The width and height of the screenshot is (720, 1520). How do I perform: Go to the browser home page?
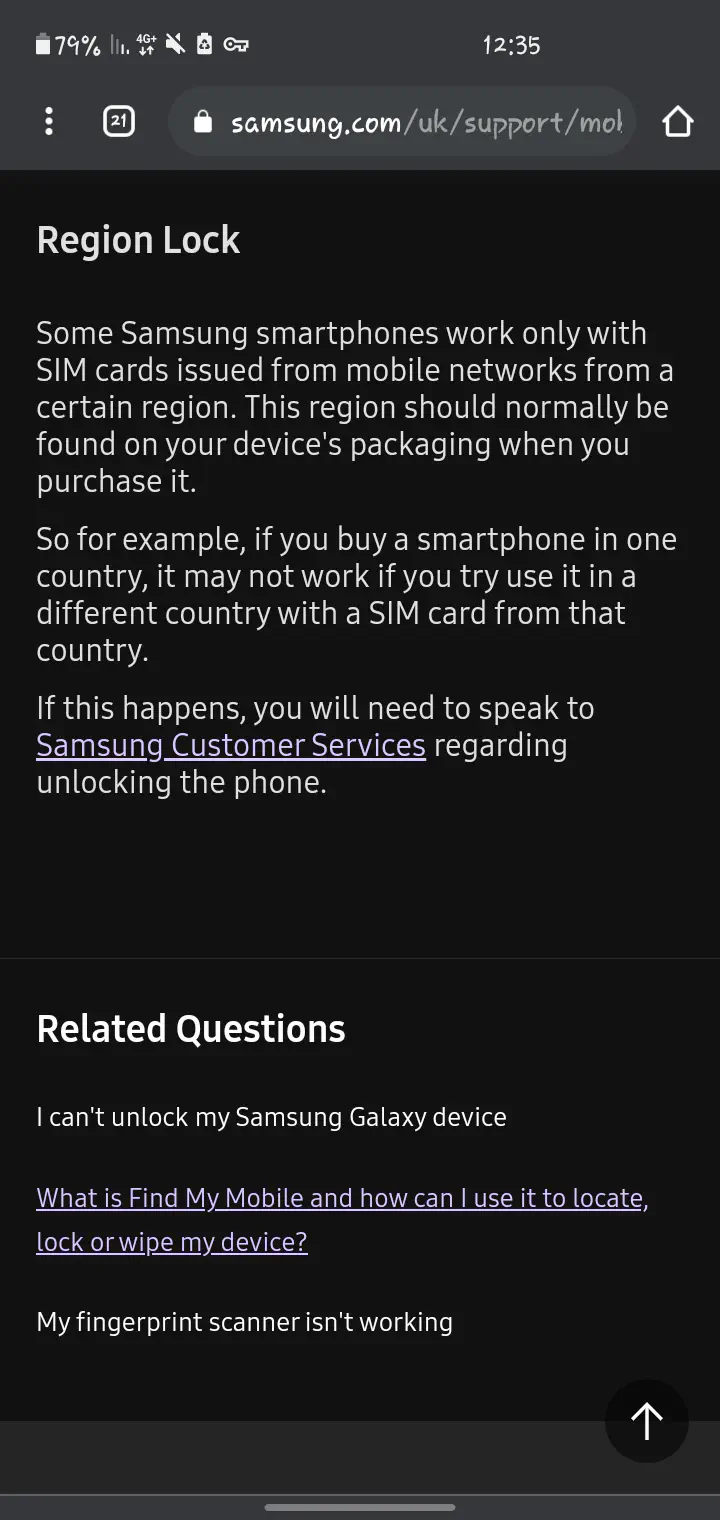click(677, 122)
